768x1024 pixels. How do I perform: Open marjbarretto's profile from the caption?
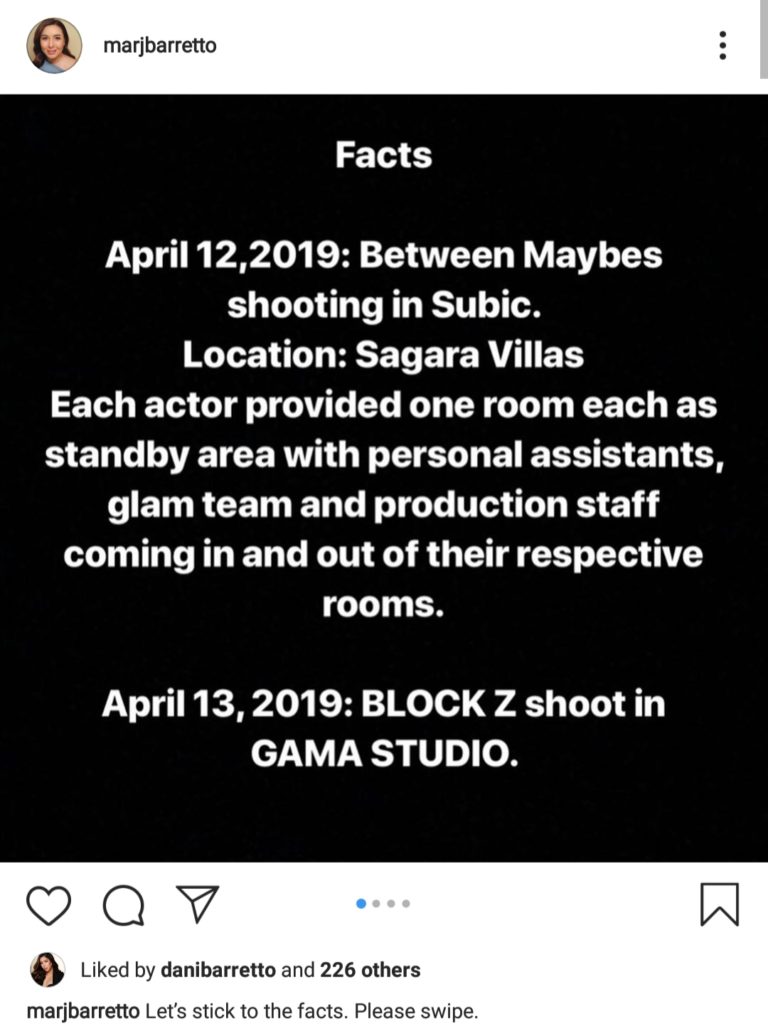(x=83, y=1010)
